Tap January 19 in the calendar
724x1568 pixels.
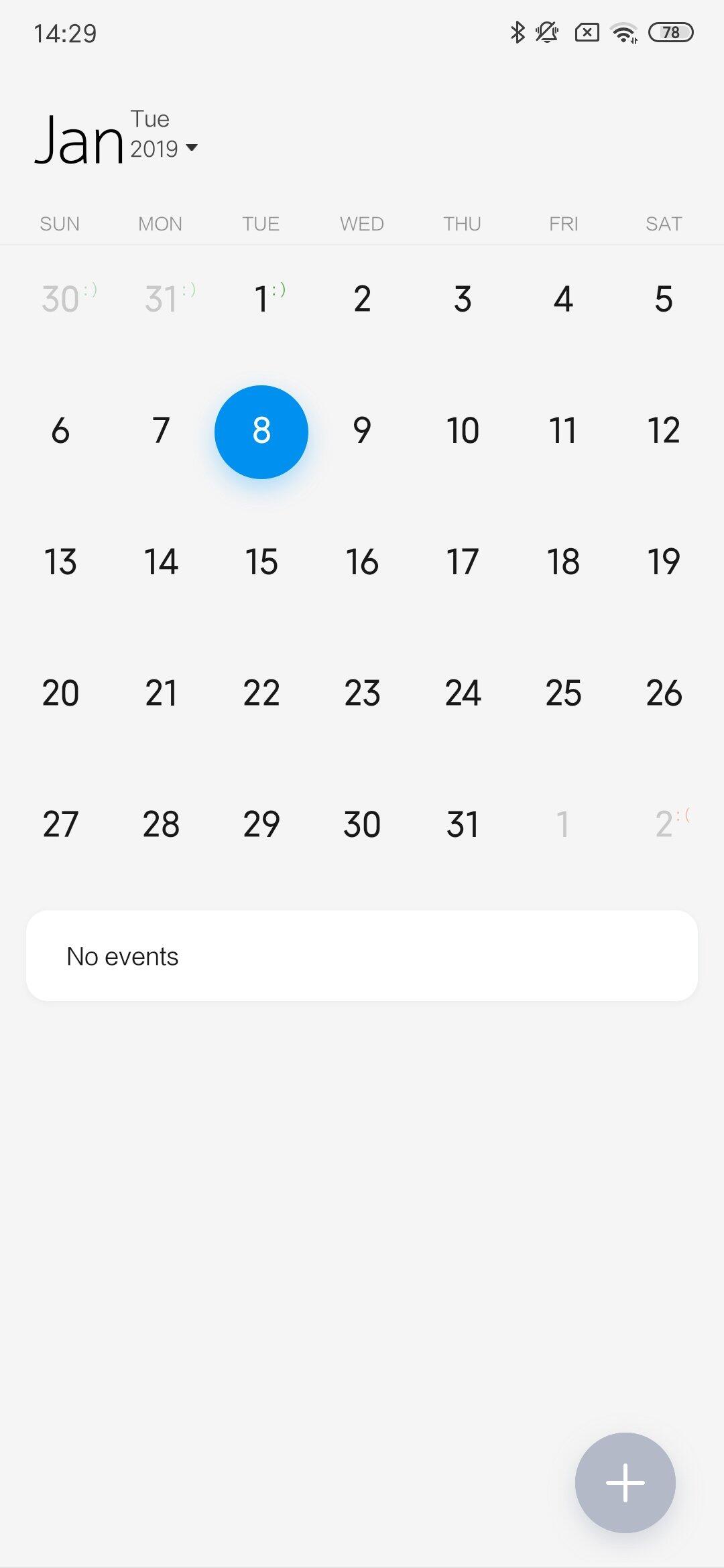[x=664, y=562]
